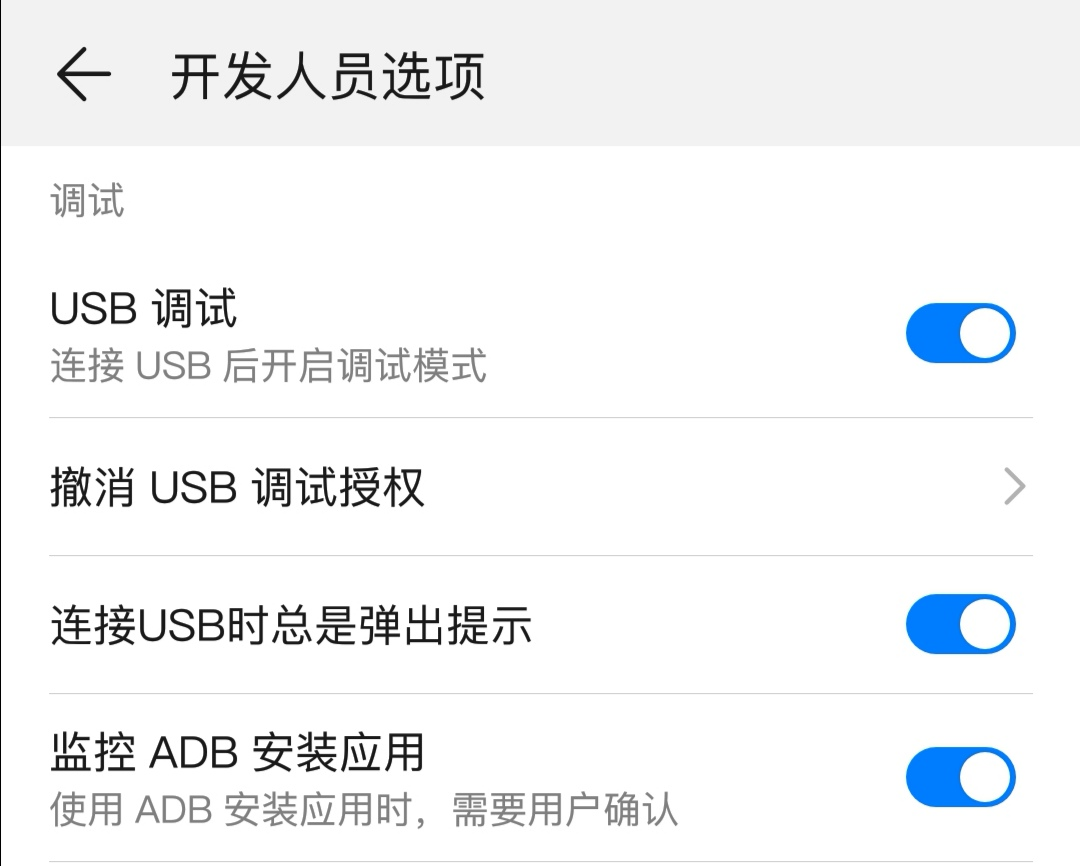Go back from 开发人员选项
Image resolution: width=1080 pixels, height=866 pixels.
[x=83, y=76]
